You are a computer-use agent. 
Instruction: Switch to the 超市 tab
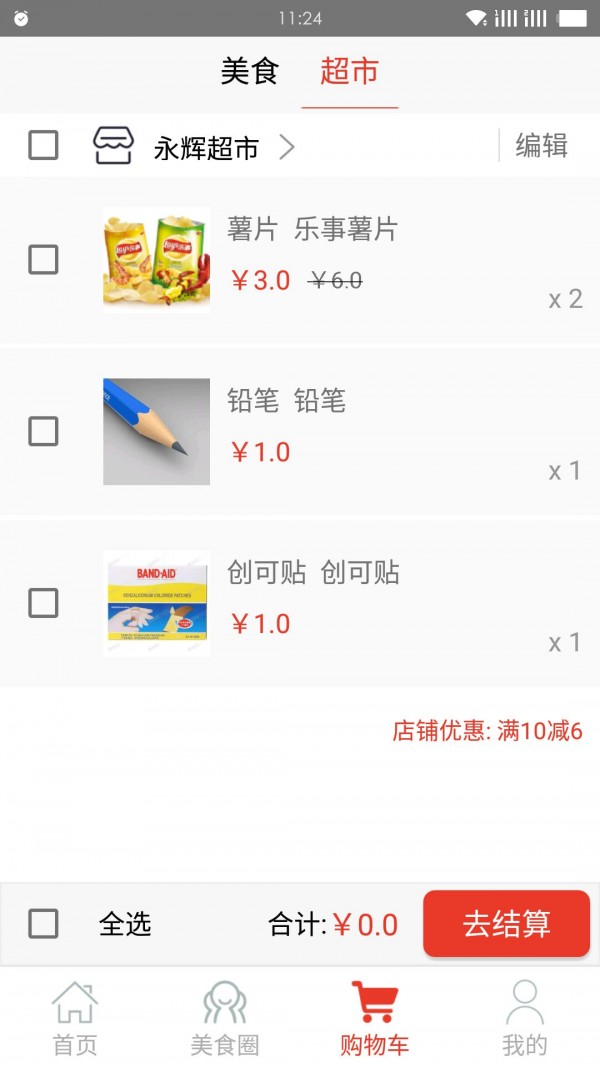(349, 72)
